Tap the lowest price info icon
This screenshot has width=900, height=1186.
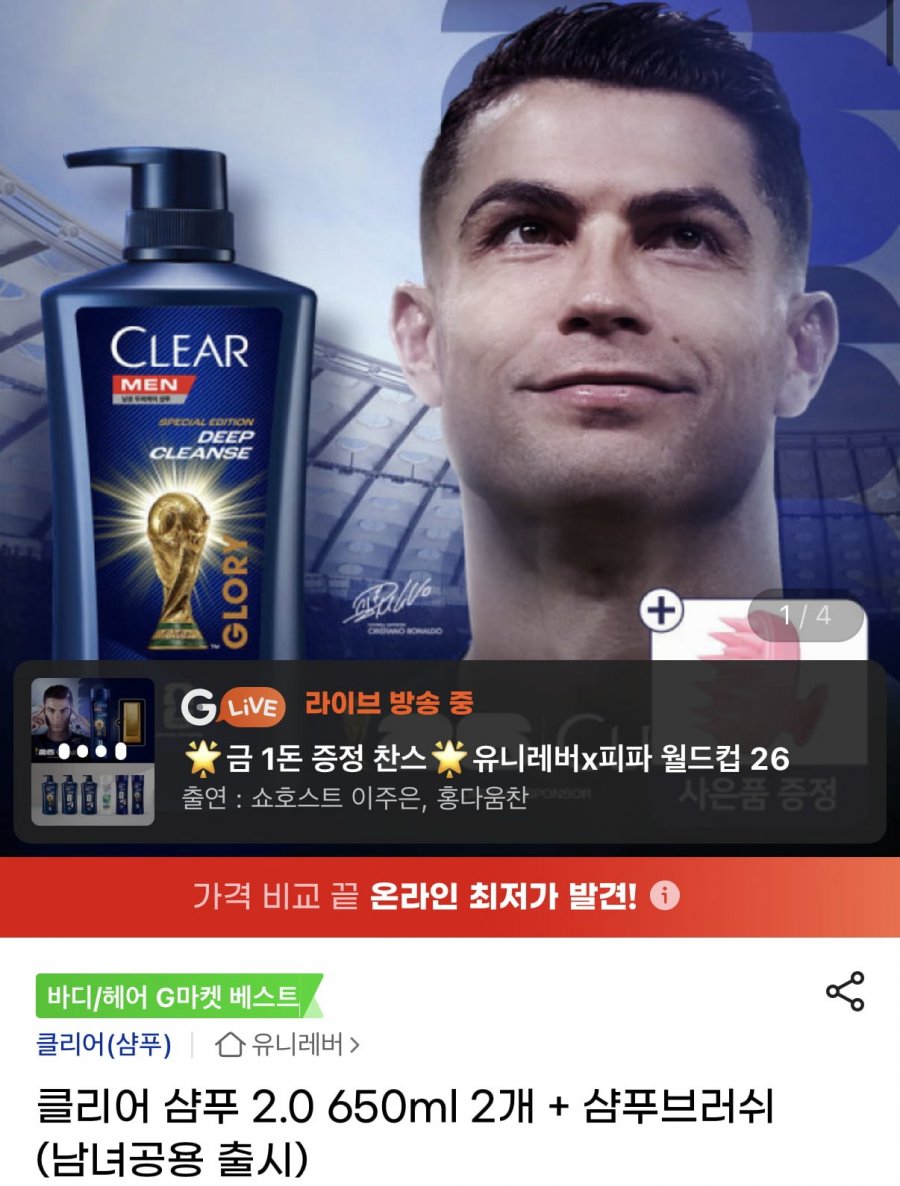(x=665, y=896)
